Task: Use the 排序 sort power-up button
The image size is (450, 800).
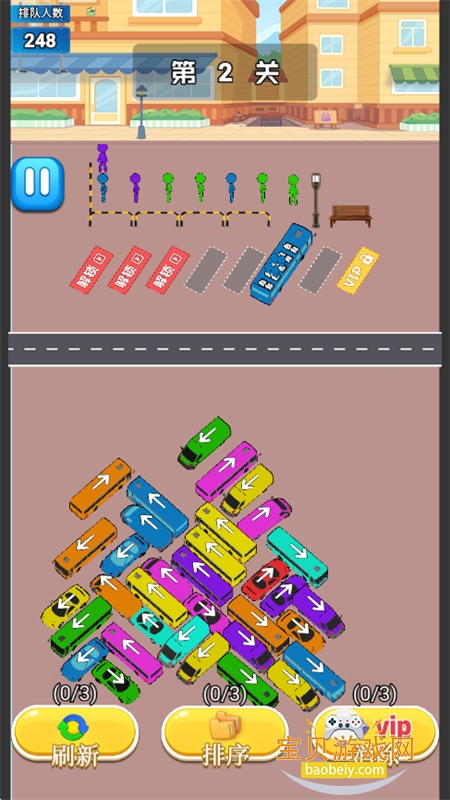Action: click(225, 736)
